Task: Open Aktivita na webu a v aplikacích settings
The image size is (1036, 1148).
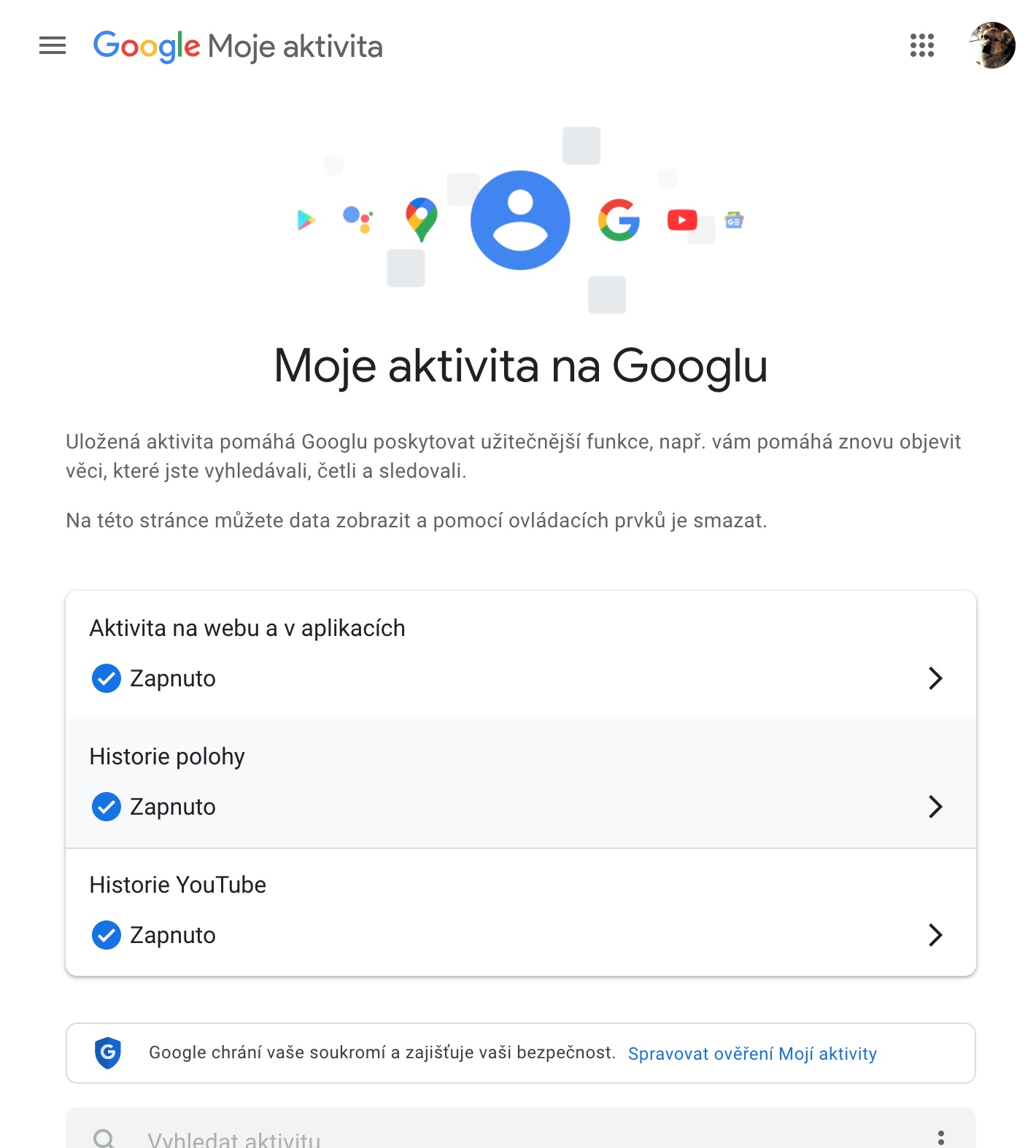Action: (x=520, y=655)
